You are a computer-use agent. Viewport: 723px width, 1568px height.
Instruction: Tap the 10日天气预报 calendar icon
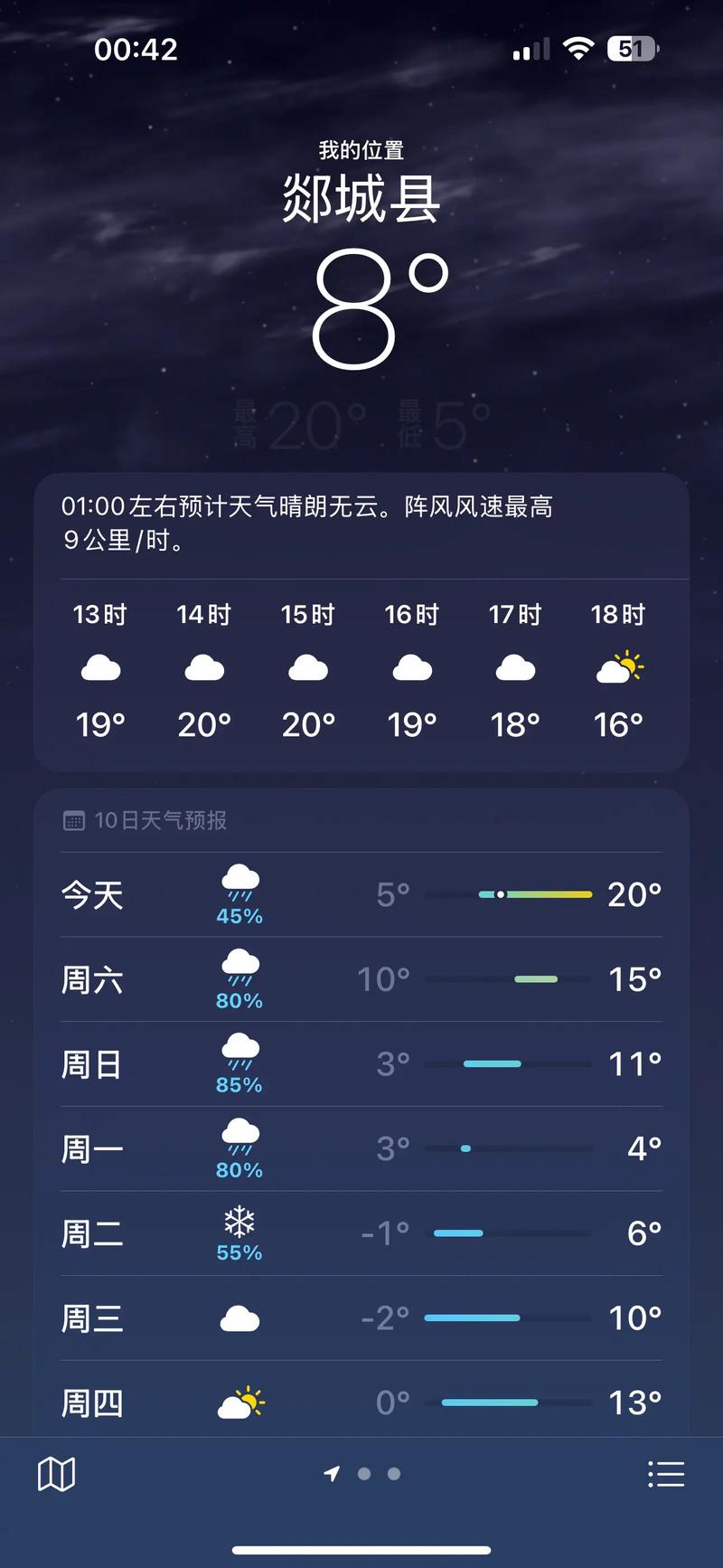72,820
